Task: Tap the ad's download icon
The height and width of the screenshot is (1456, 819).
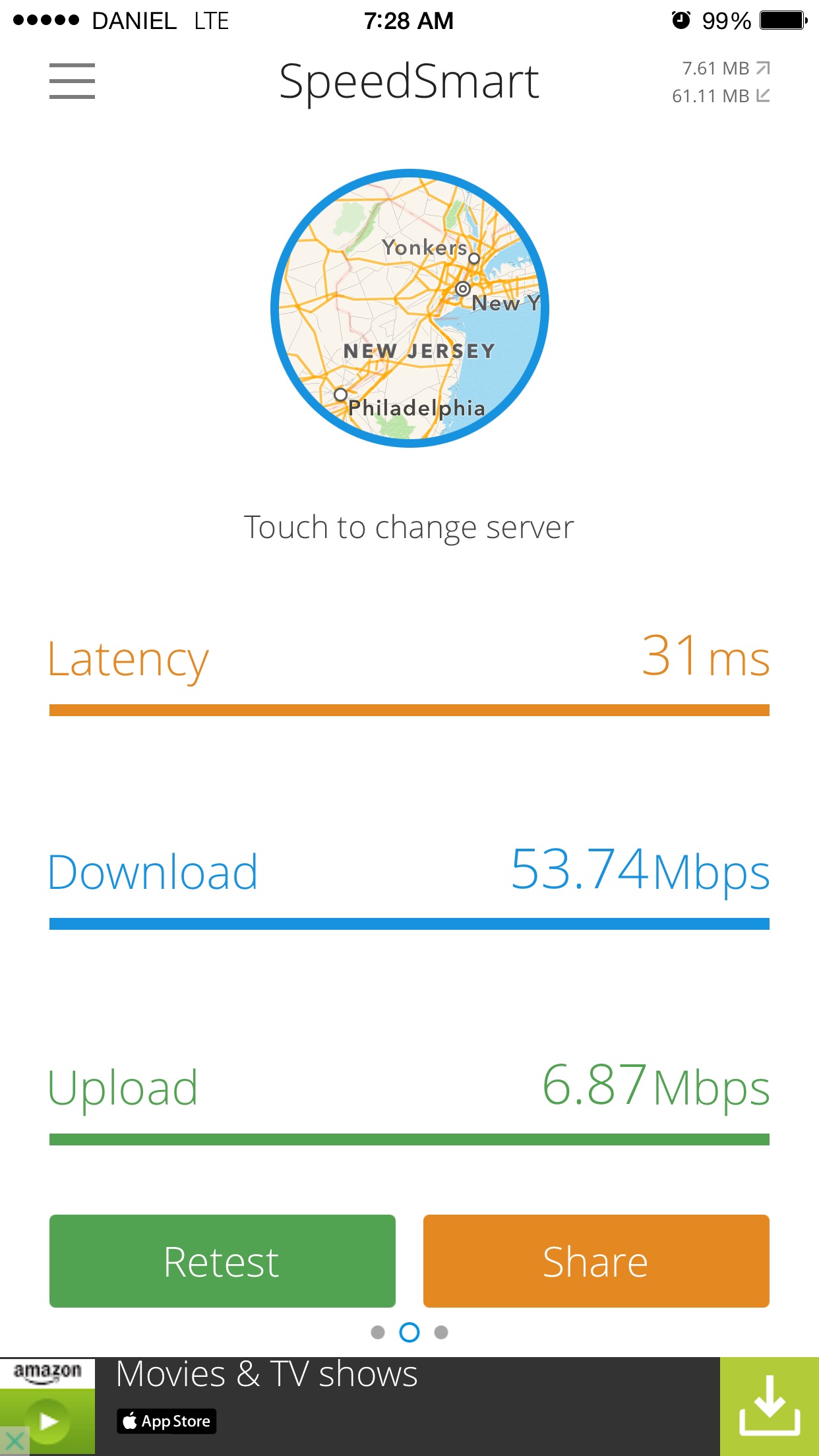Action: [x=770, y=1406]
